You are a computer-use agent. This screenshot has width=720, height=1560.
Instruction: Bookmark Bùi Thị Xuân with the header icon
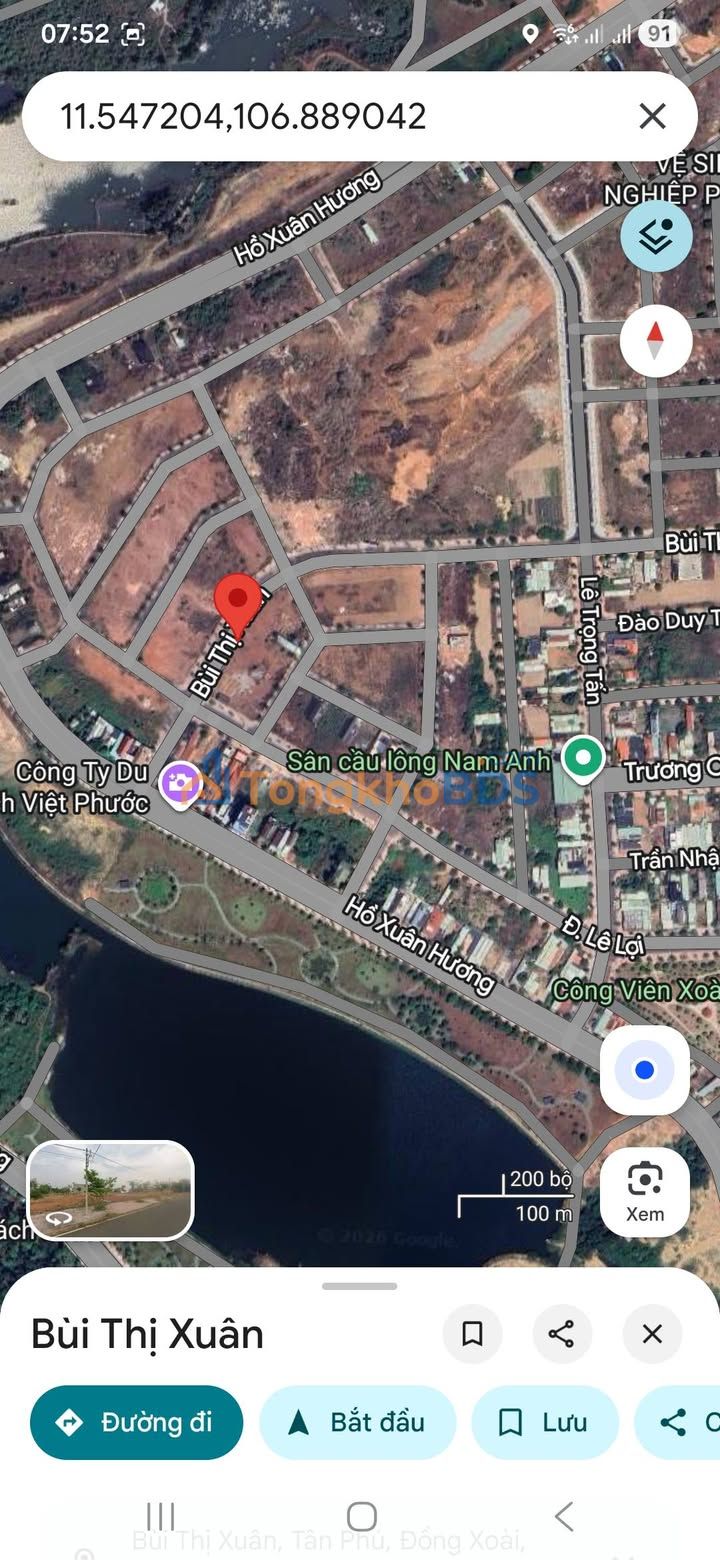pos(472,1334)
